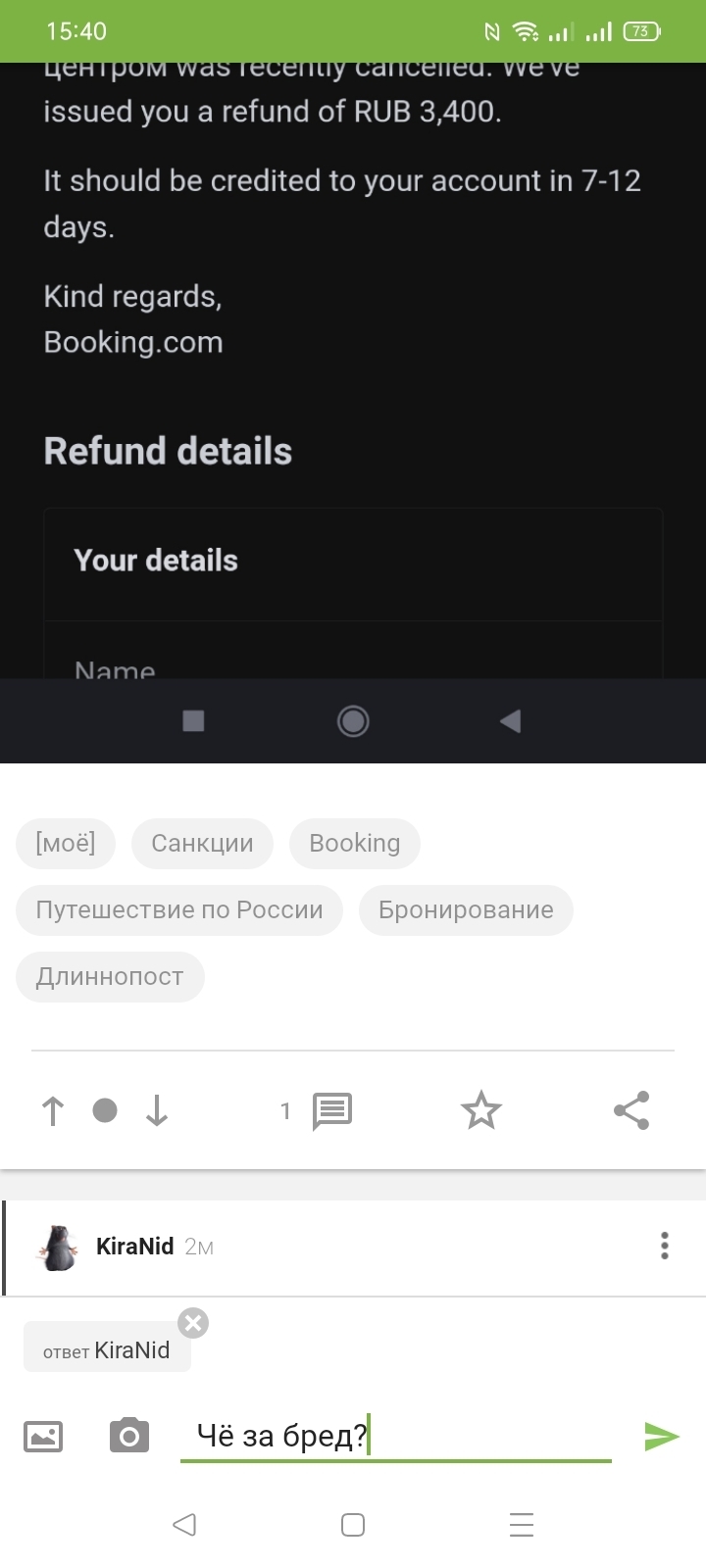Go back using system navigation
This screenshot has height=1568, width=706.
coord(184,1525)
